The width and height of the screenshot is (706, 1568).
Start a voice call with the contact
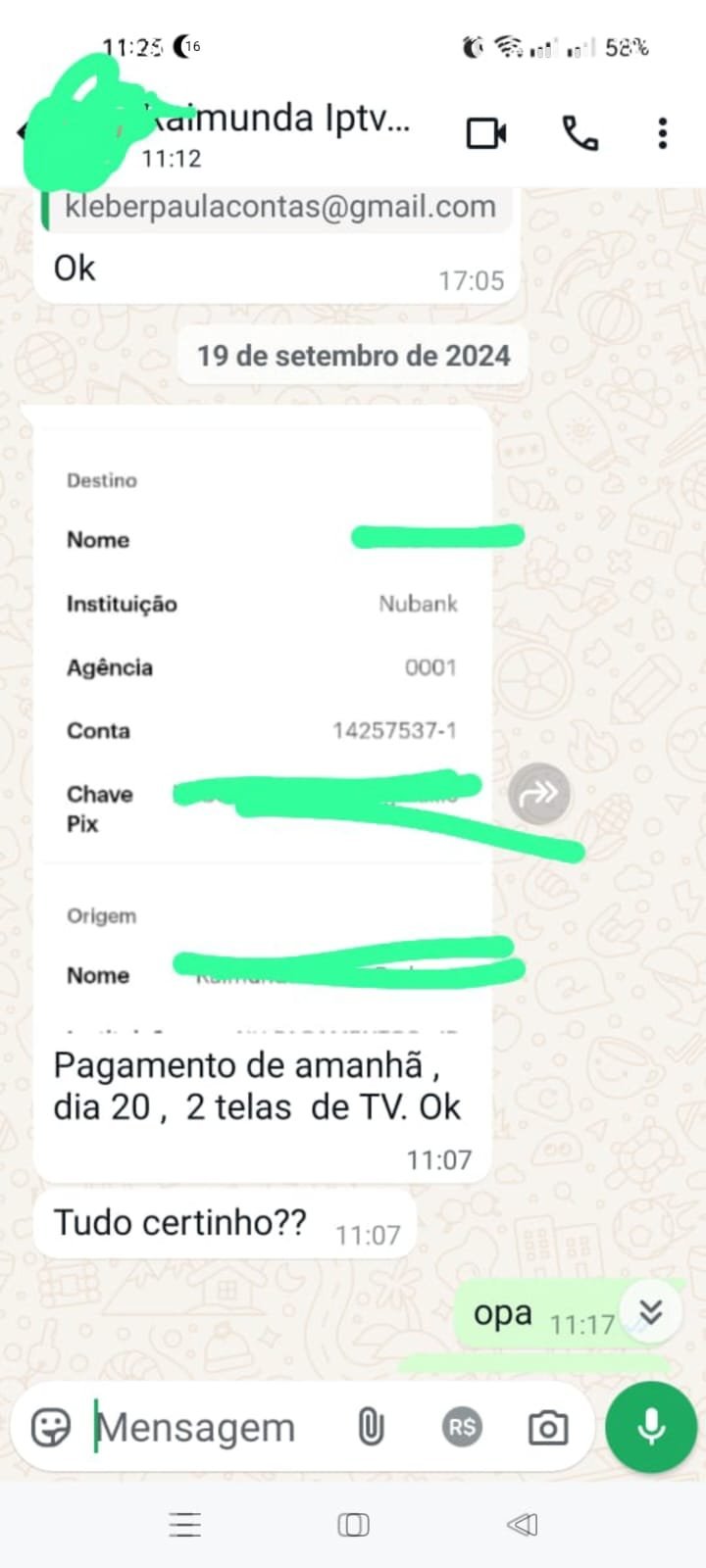point(580,133)
